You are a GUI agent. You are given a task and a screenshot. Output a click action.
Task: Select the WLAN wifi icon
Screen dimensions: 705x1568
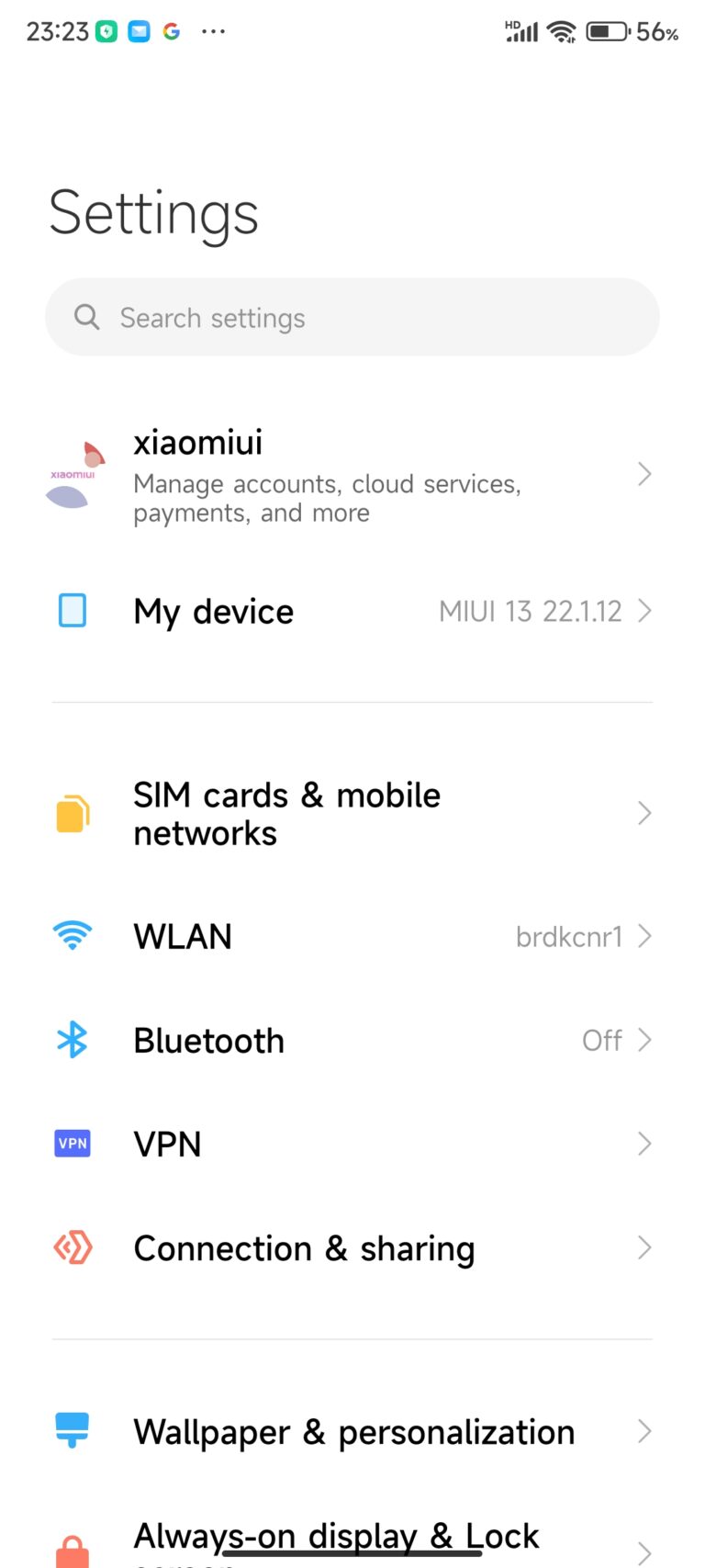tap(72, 936)
